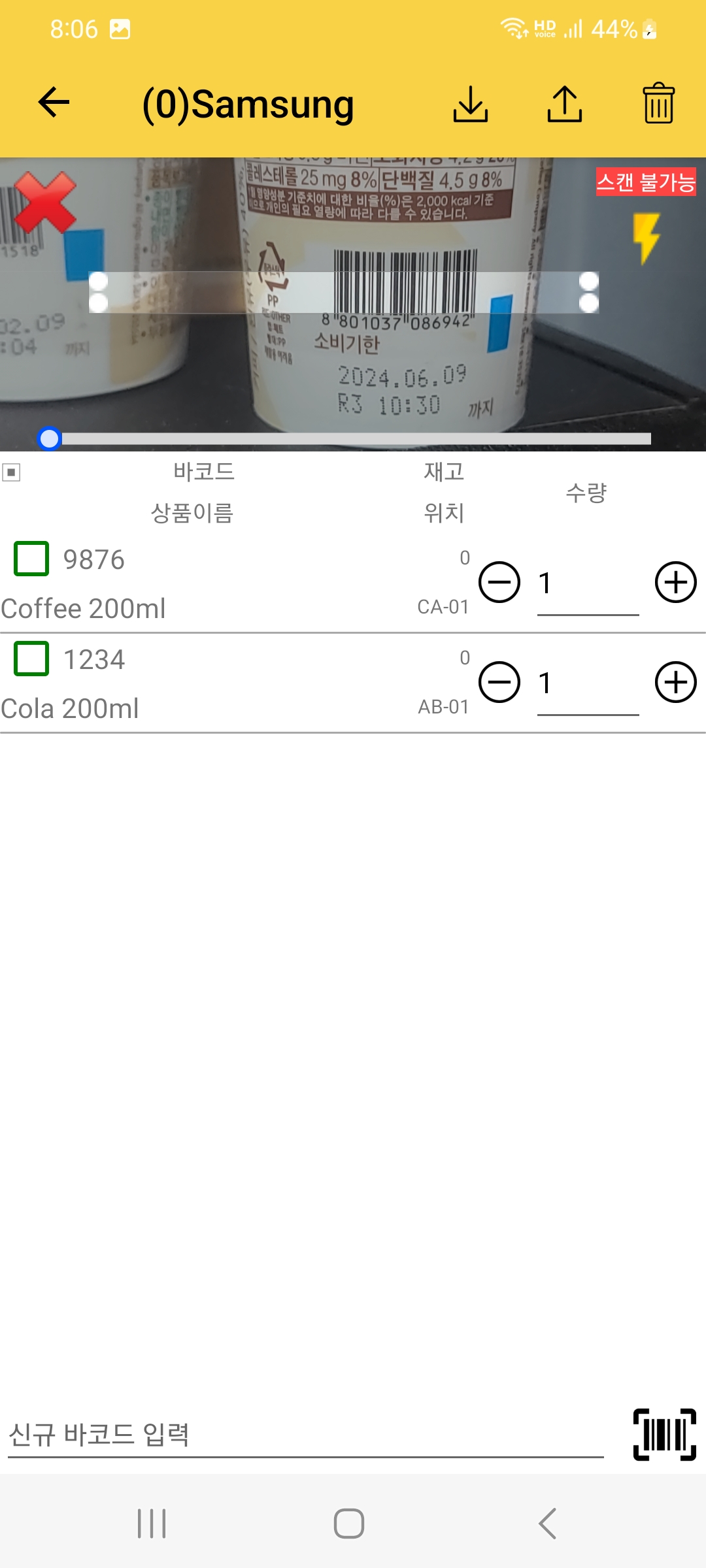Edit the quantity field for Coffee 200ml
Viewport: 706px width, 1568px height.
click(587, 584)
